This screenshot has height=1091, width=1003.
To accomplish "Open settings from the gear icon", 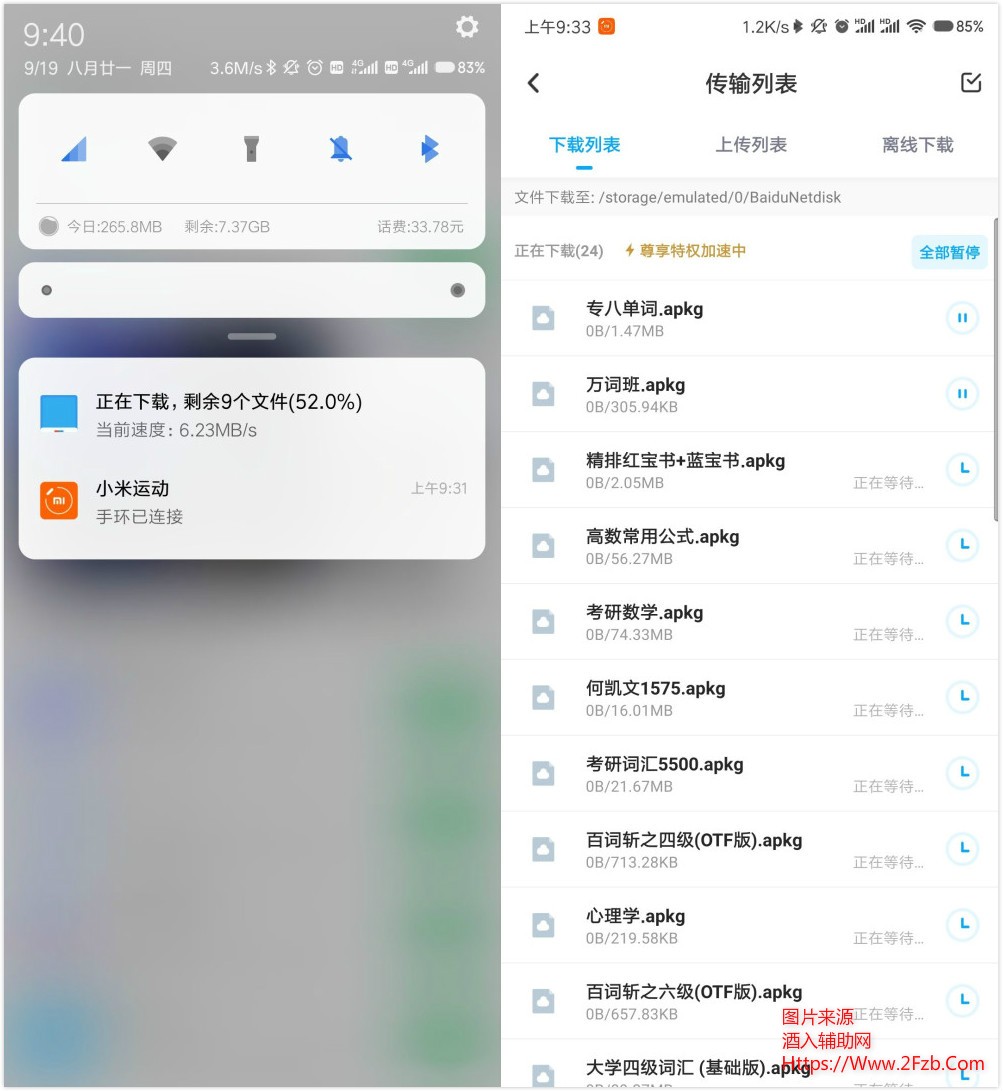I will 467,27.
